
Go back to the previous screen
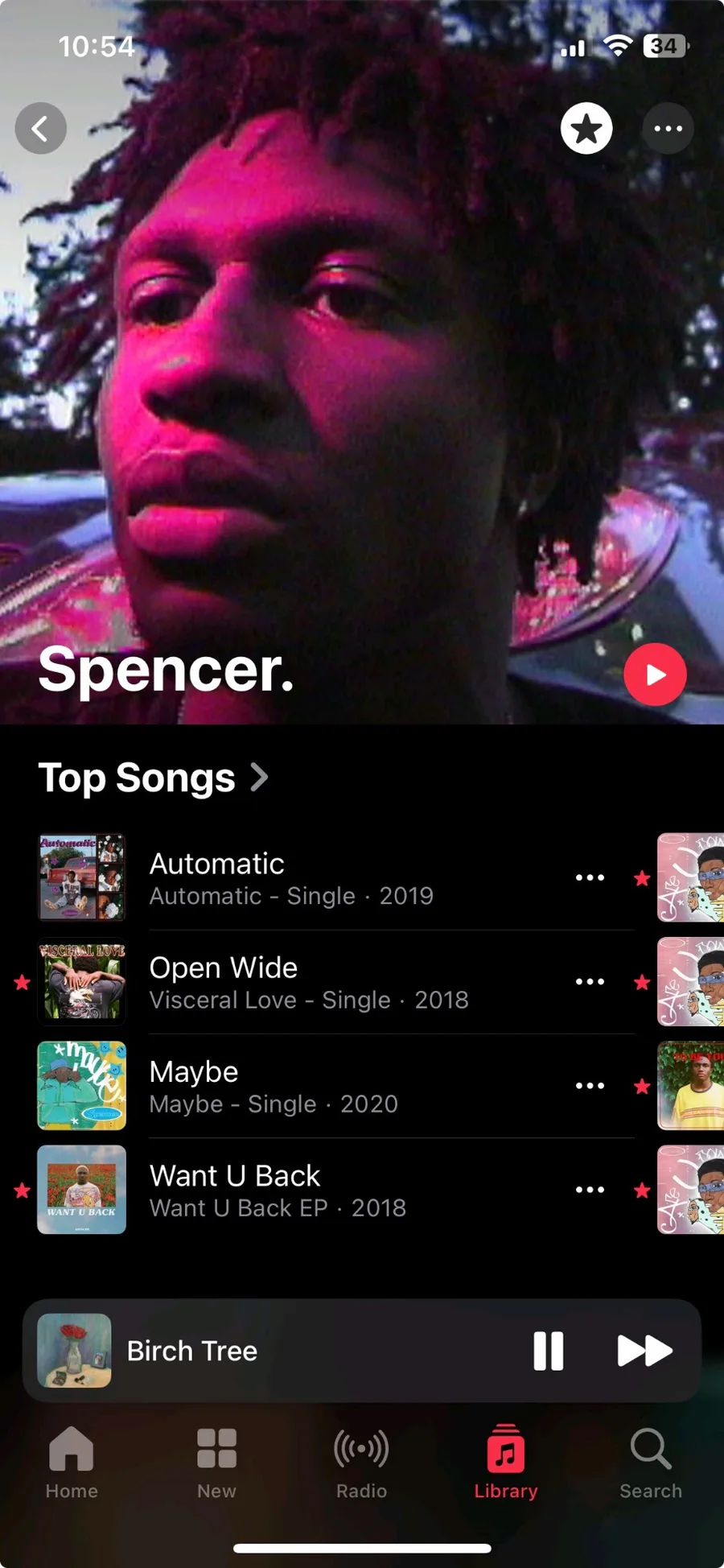pos(41,129)
